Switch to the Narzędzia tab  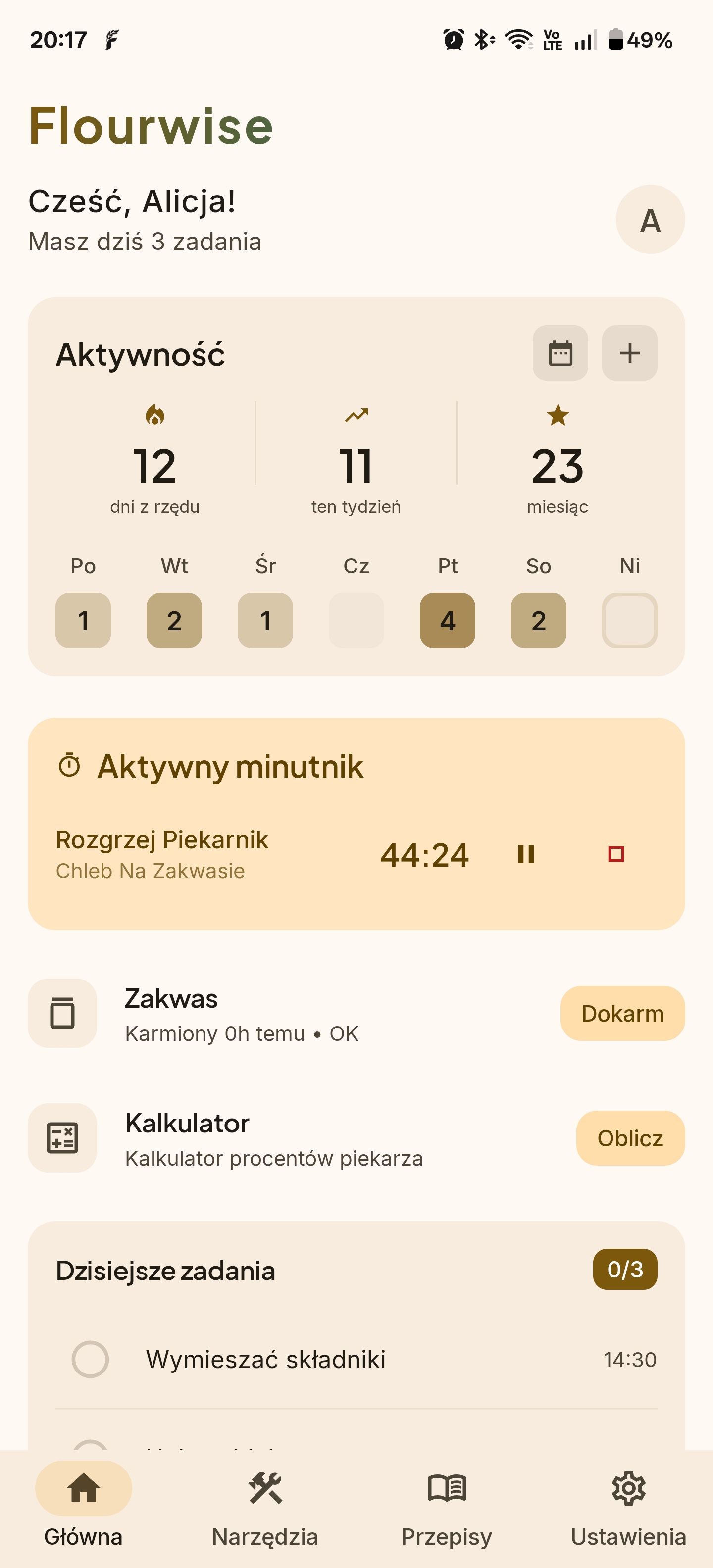pyautogui.click(x=265, y=1504)
